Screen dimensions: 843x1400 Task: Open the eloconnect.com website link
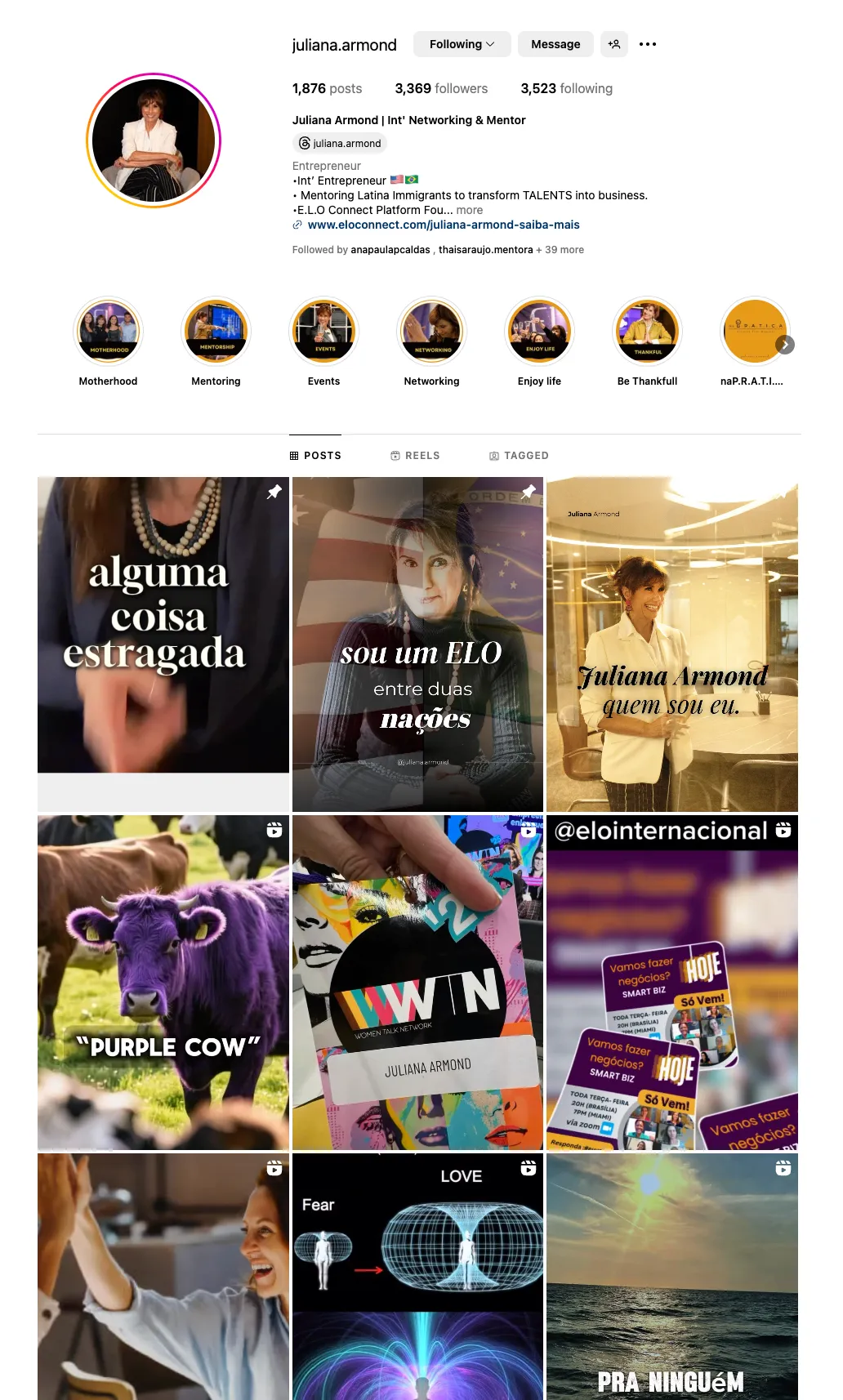pos(444,225)
